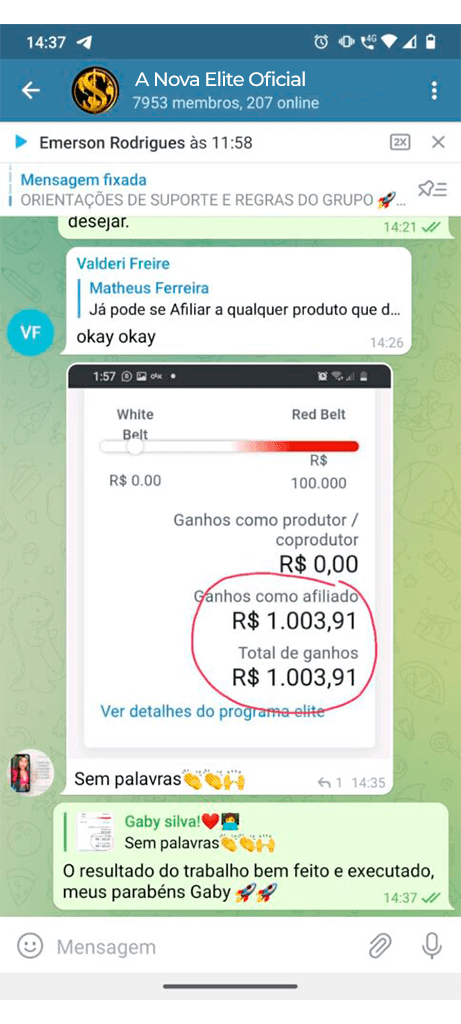The image size is (461, 1024).
Task: Open the earnings screenshot image
Action: [229, 560]
